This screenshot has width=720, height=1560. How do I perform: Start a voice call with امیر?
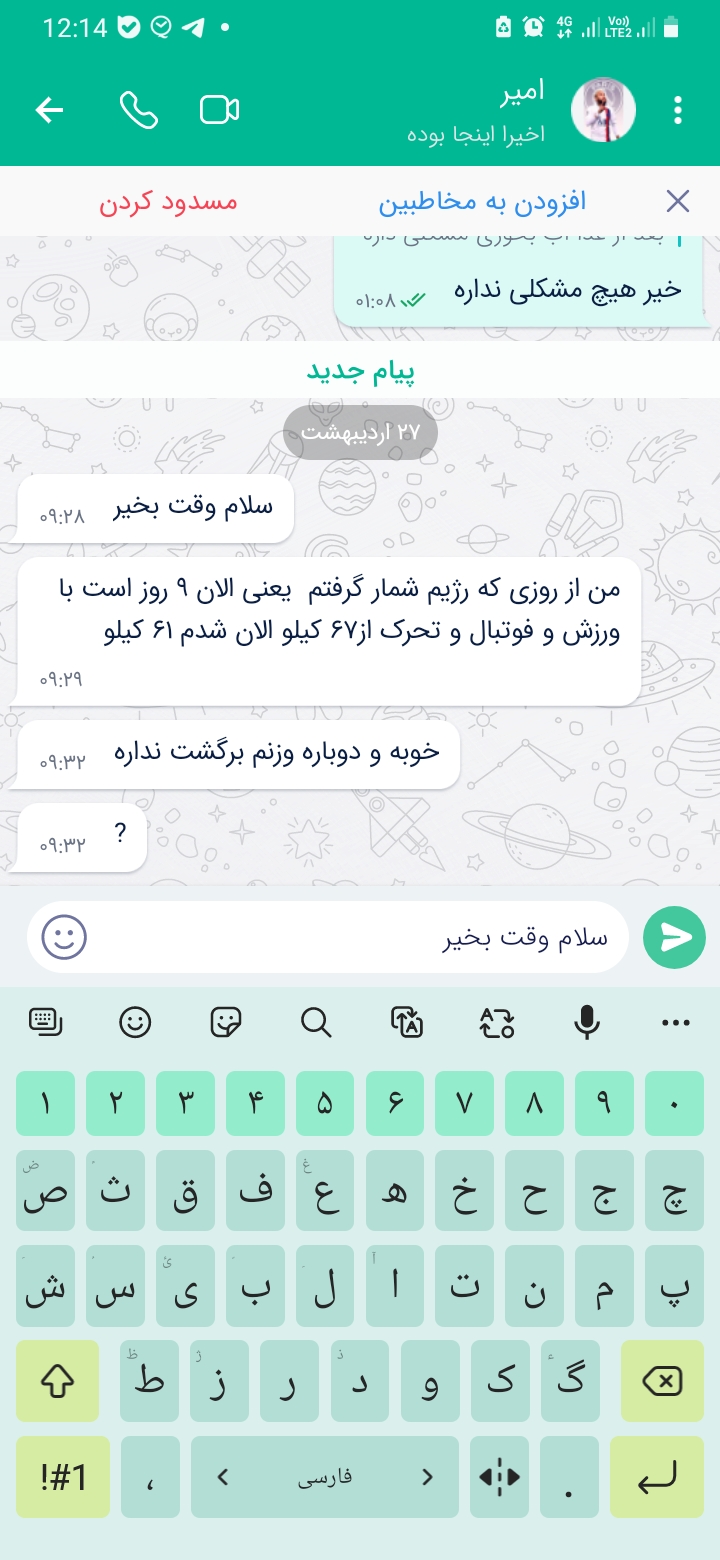[x=138, y=110]
